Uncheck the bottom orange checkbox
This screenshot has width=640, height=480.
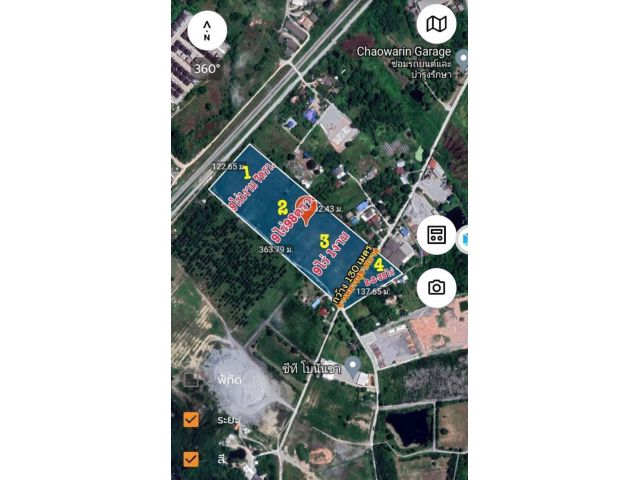(x=191, y=459)
